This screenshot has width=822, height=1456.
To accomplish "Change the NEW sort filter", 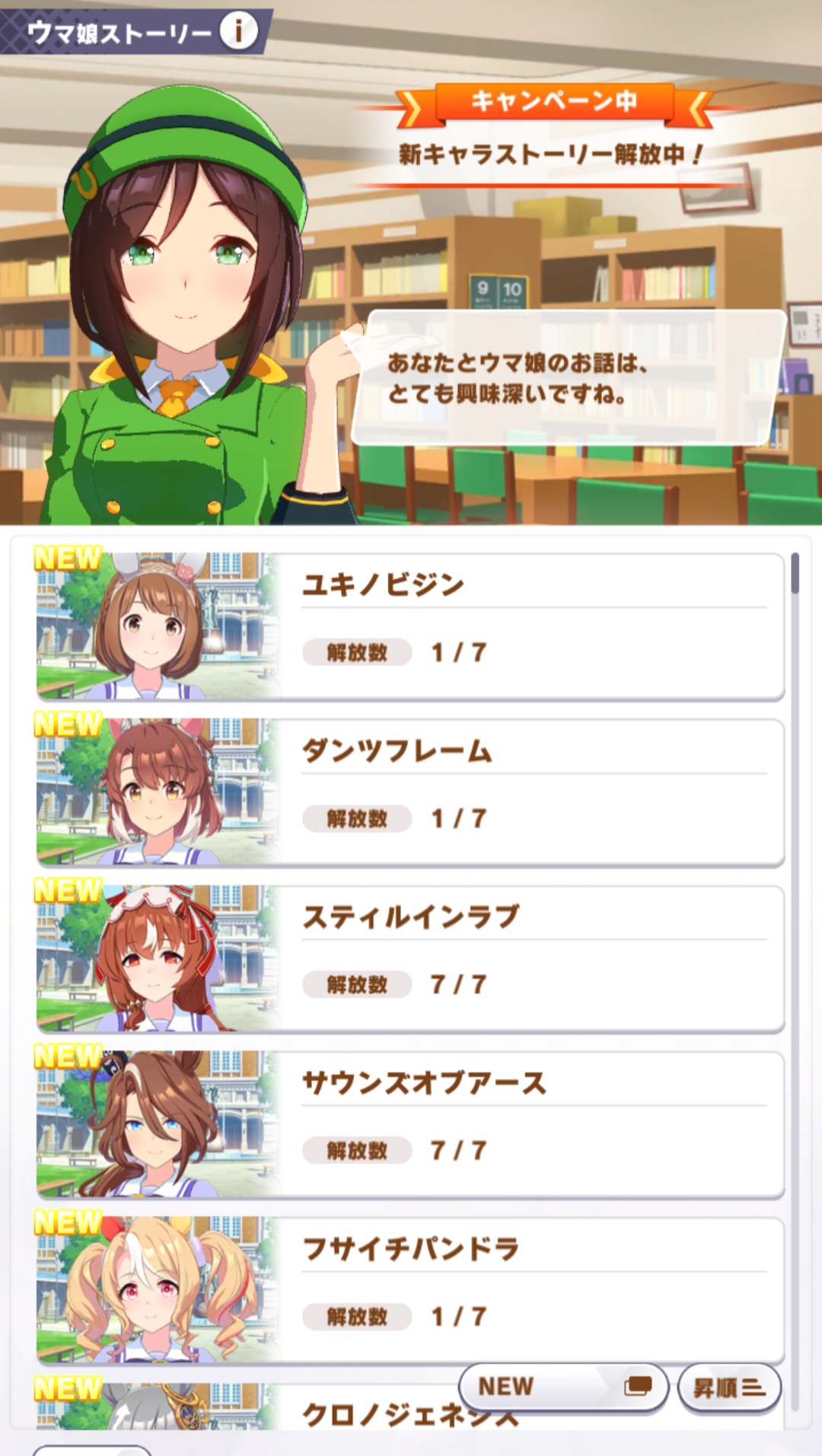I will pos(563,1388).
